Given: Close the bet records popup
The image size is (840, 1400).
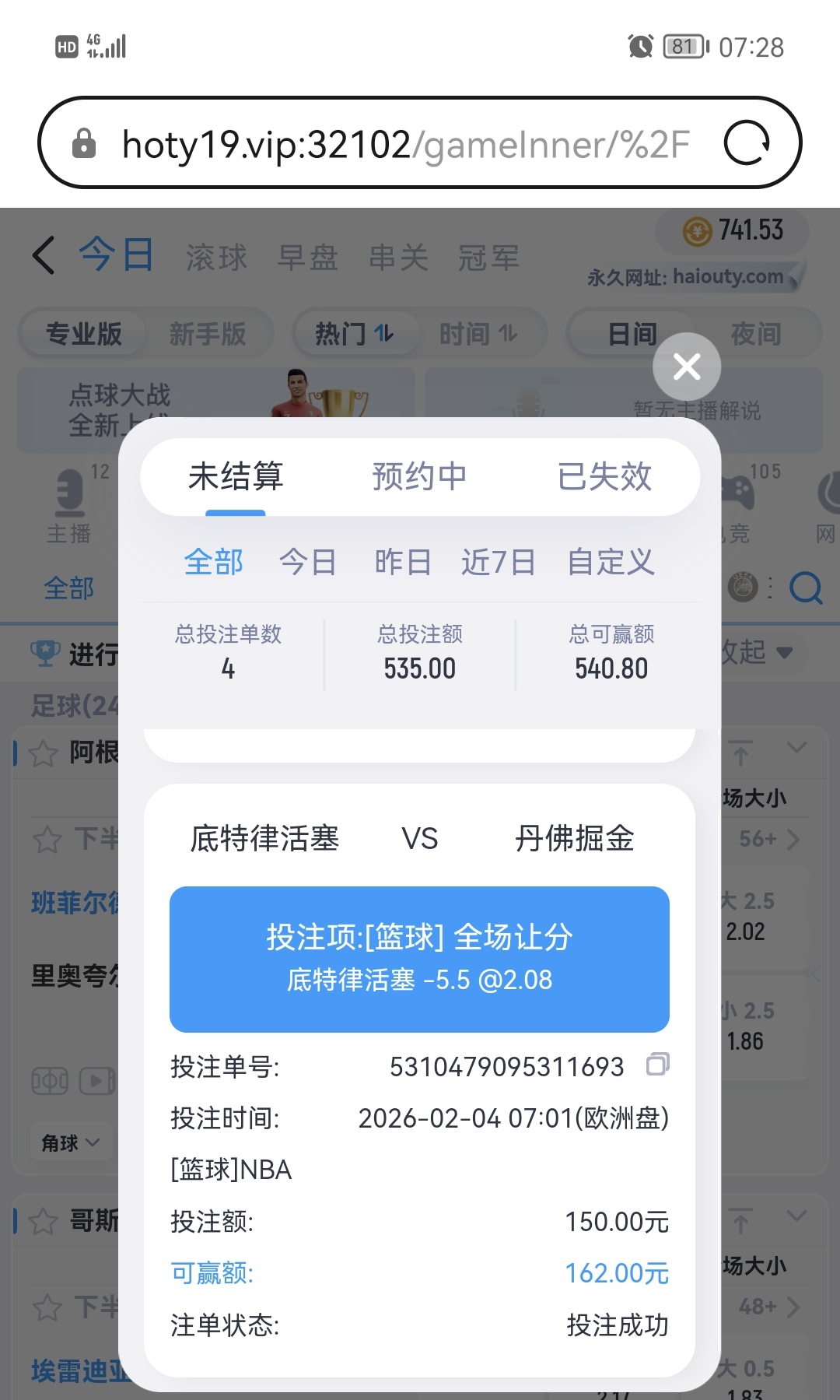Looking at the screenshot, I should (686, 367).
